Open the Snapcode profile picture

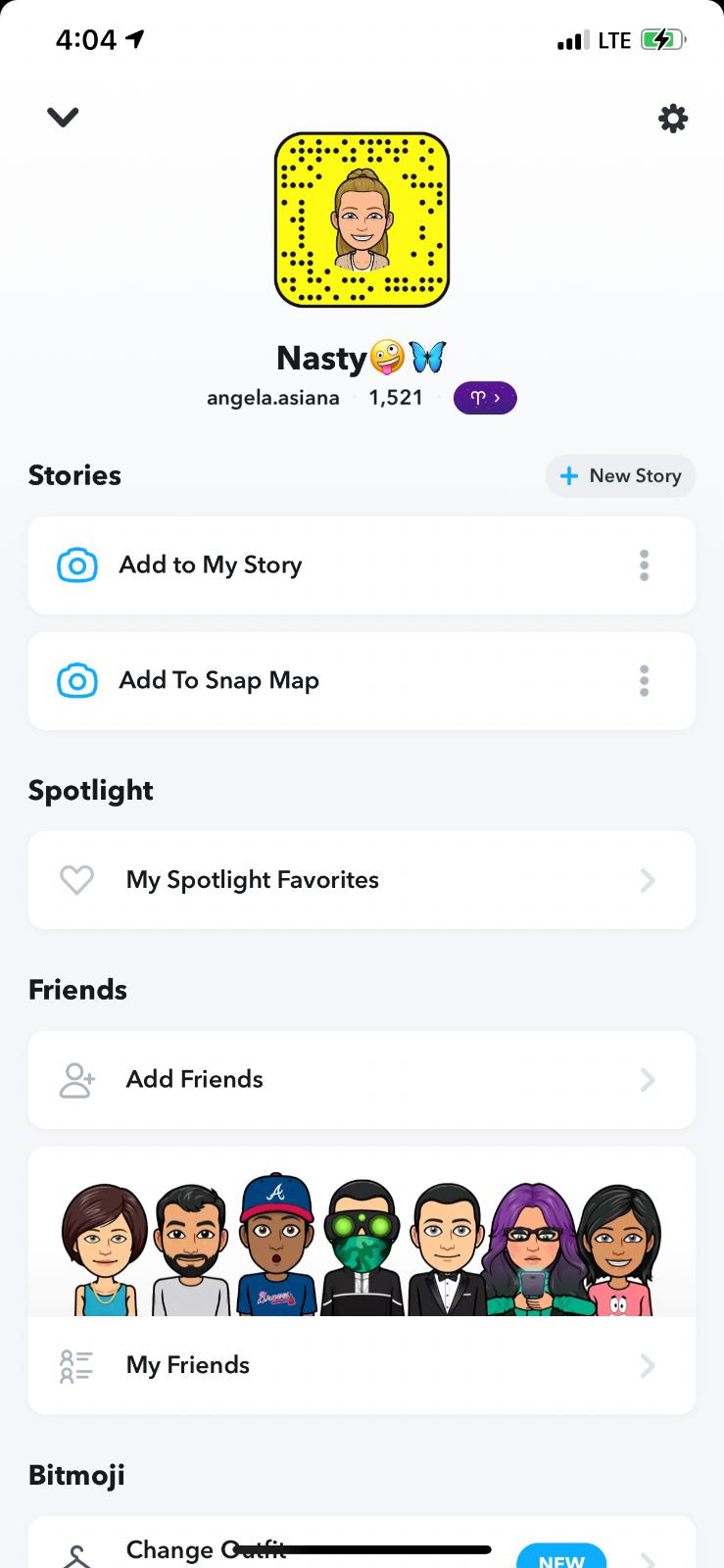click(x=362, y=220)
